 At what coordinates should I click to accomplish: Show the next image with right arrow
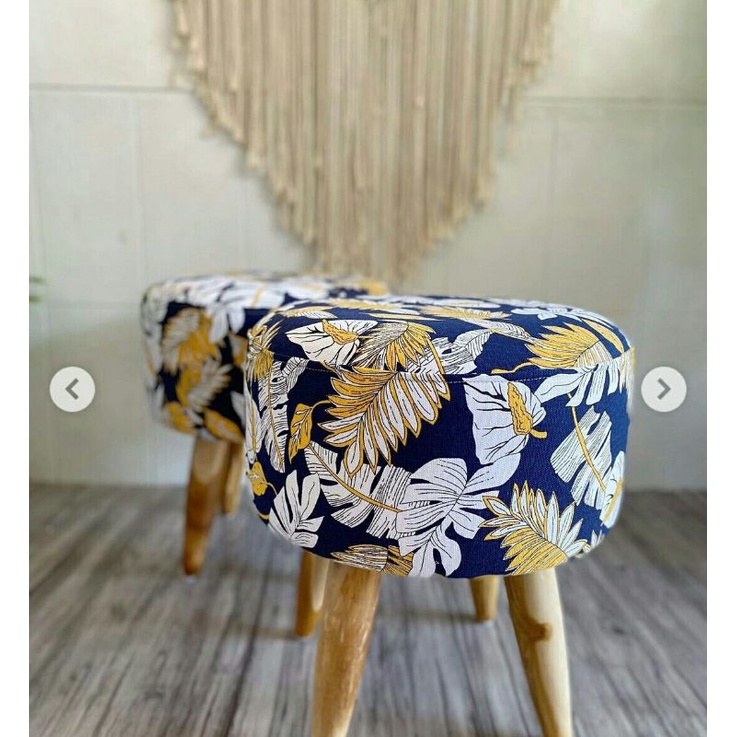[x=663, y=389]
